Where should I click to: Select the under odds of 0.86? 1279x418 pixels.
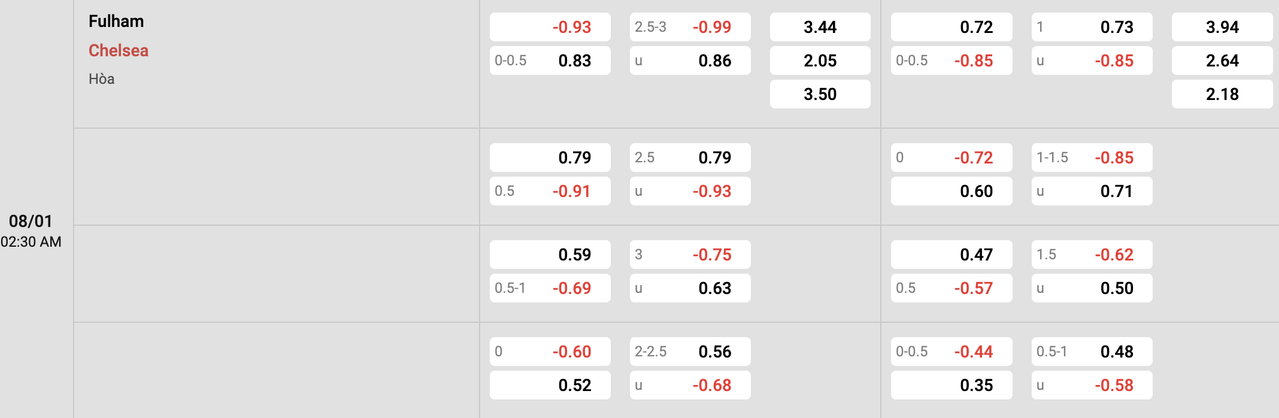(x=690, y=60)
